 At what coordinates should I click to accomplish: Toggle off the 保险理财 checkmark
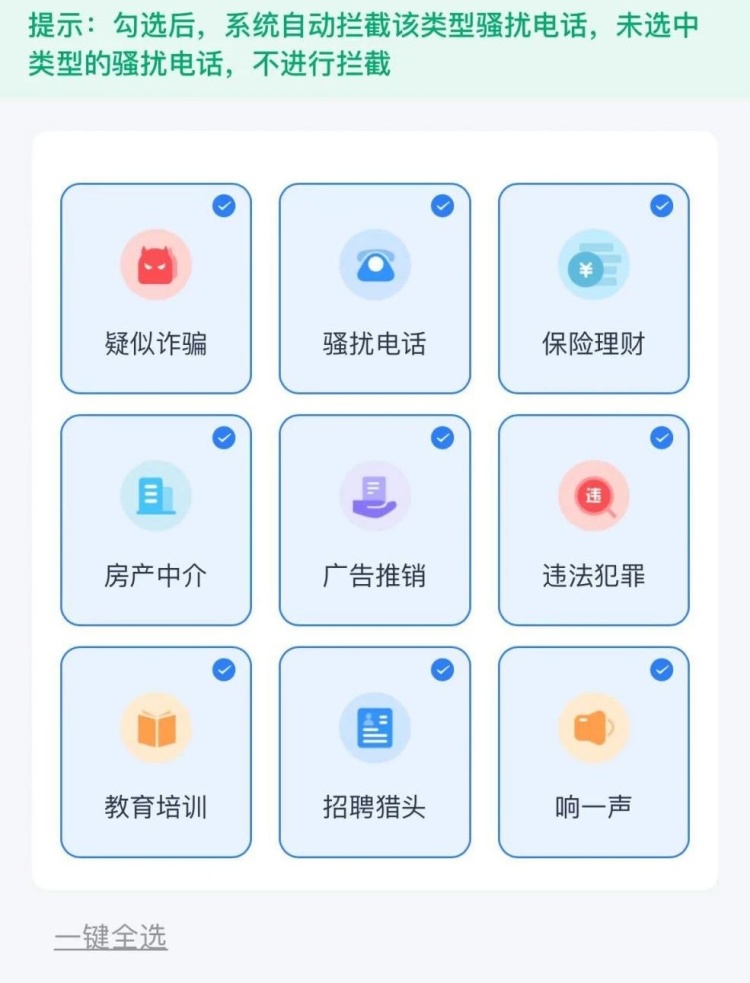(x=660, y=206)
